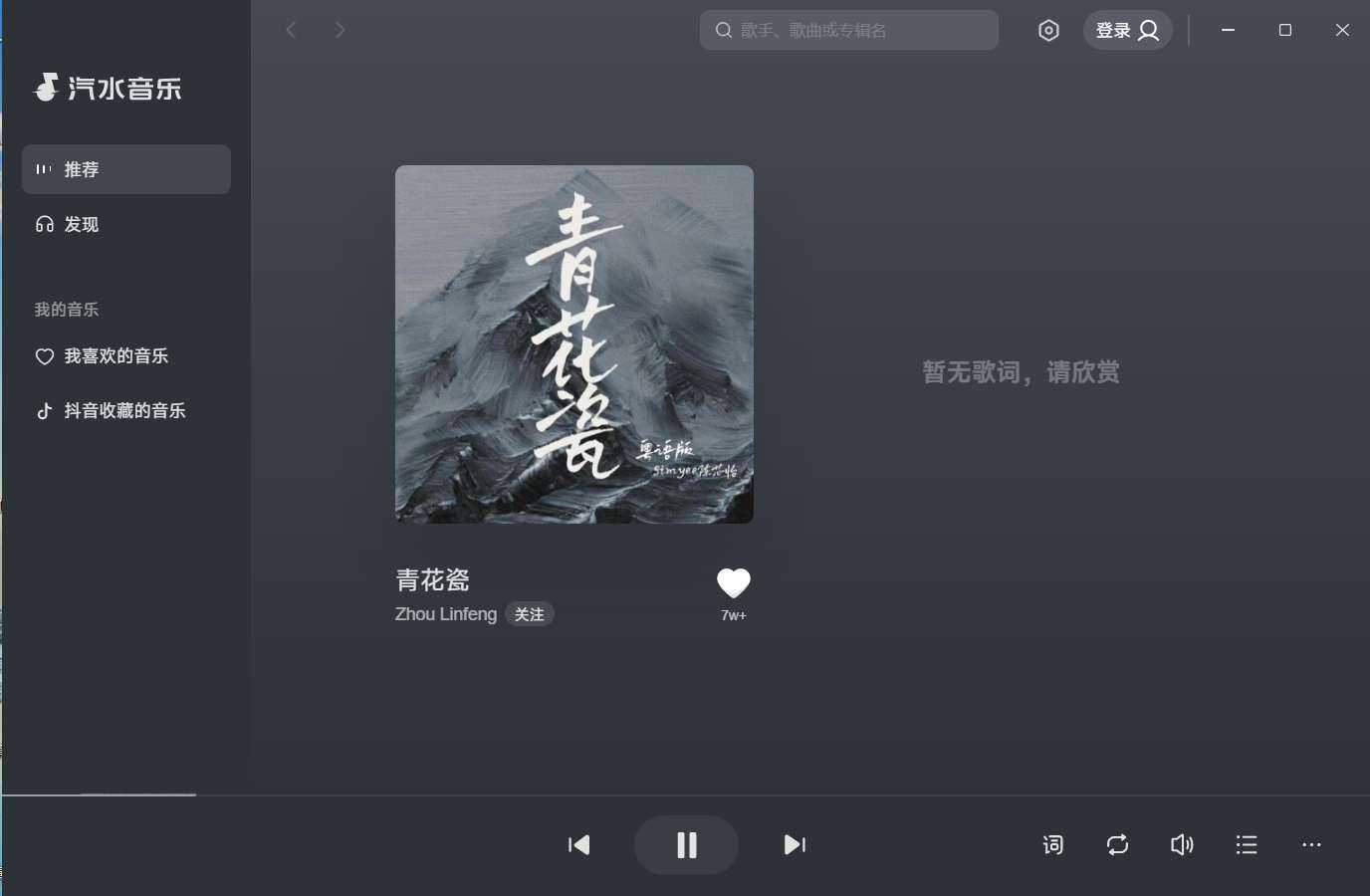The image size is (1370, 896).
Task: Skip to the next track
Action: (795, 845)
